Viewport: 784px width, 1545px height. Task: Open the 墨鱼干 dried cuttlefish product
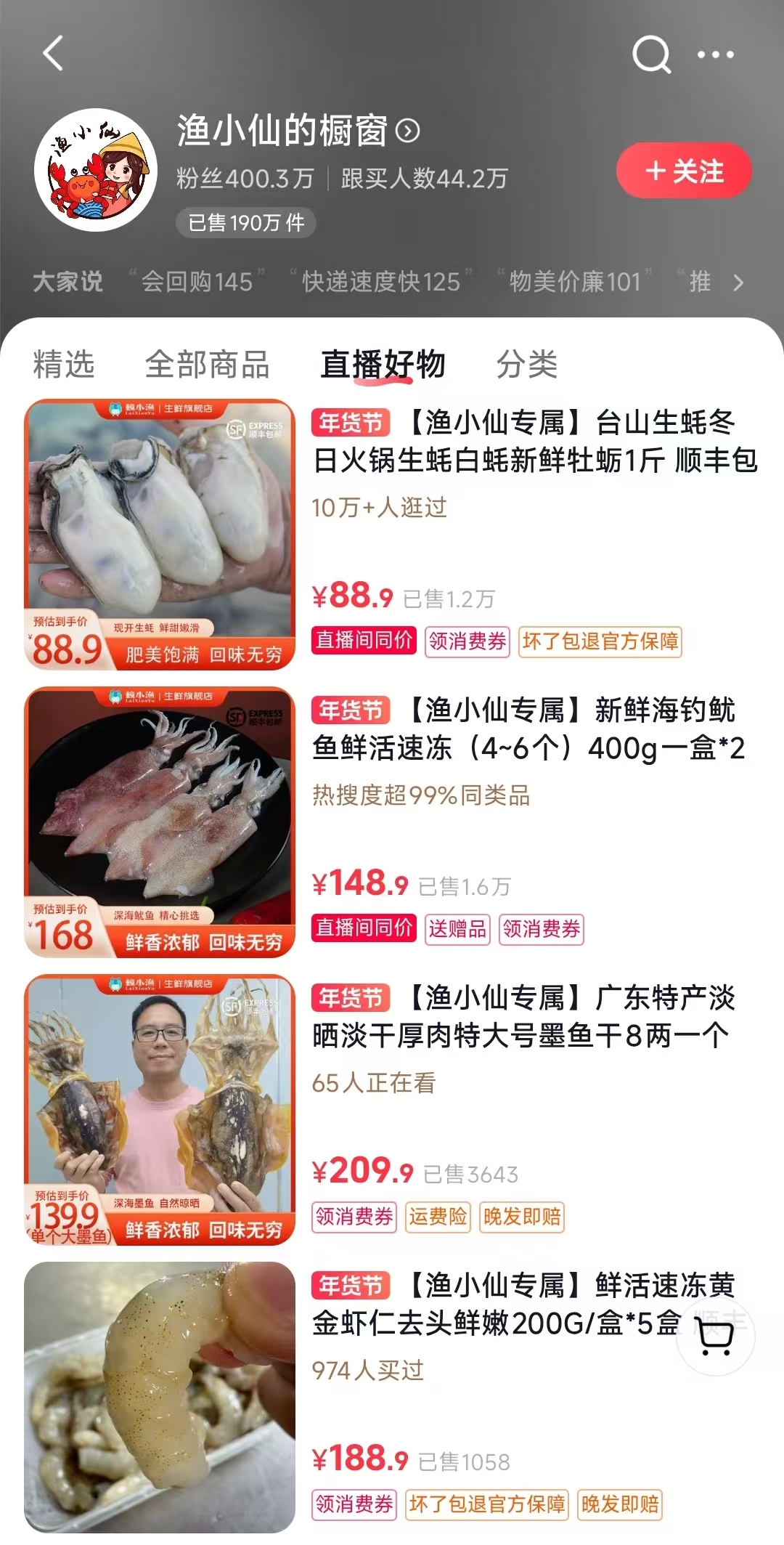coord(521,1017)
